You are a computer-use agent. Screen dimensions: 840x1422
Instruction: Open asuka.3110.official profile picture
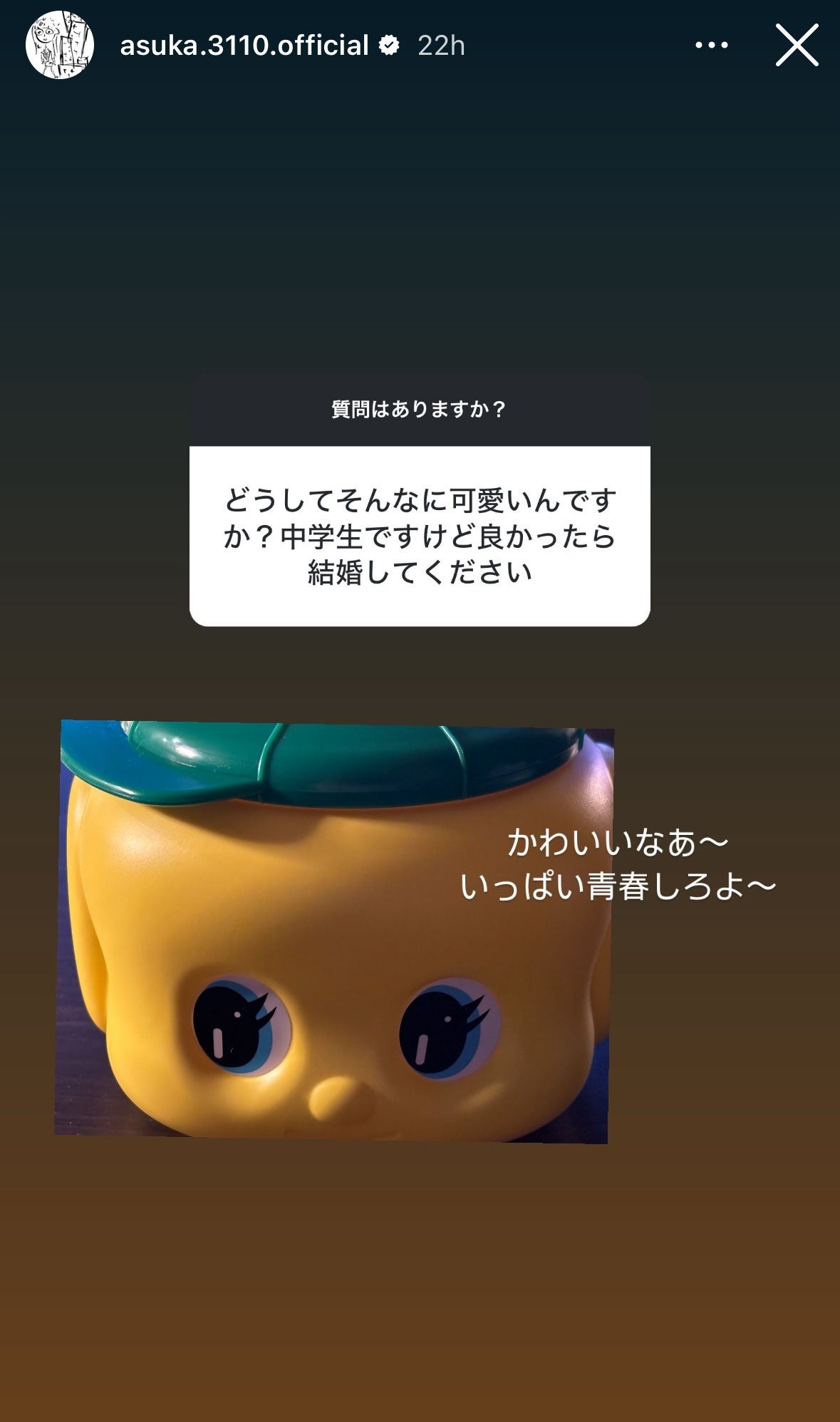[60, 45]
